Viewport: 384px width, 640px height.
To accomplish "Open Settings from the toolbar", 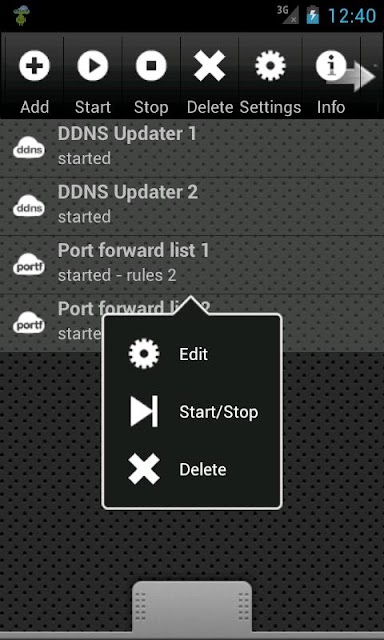I will (270, 76).
